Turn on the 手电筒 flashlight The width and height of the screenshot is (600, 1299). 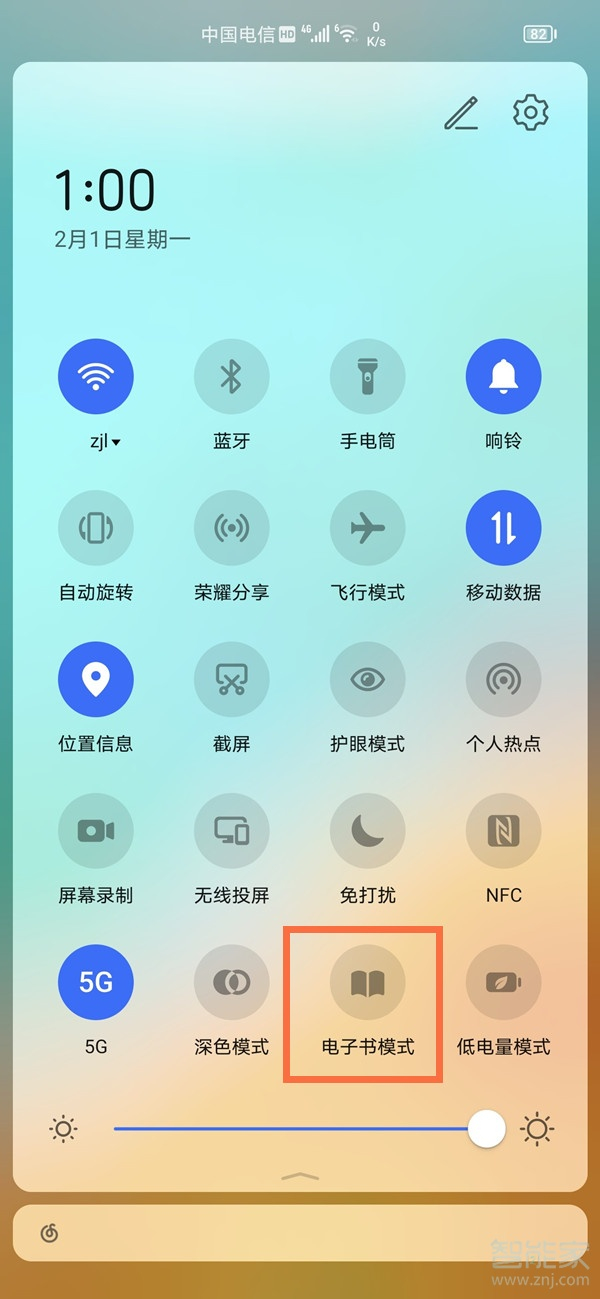click(368, 378)
